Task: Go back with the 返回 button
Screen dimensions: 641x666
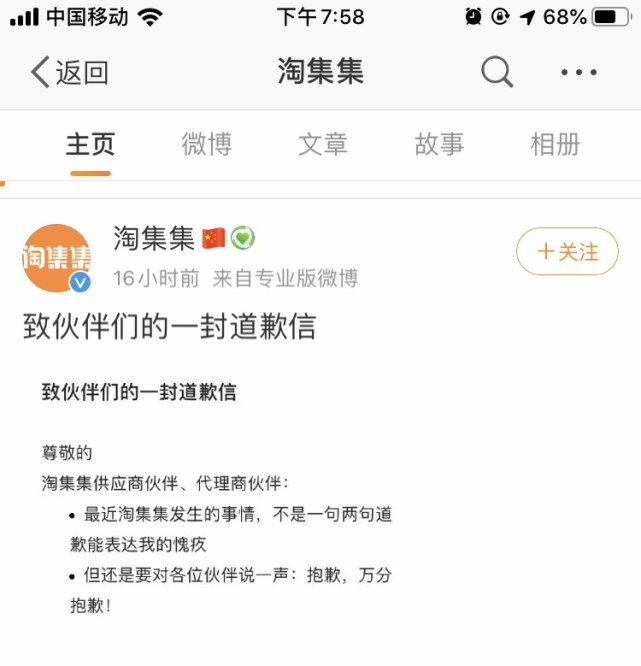Action: [x=69, y=72]
